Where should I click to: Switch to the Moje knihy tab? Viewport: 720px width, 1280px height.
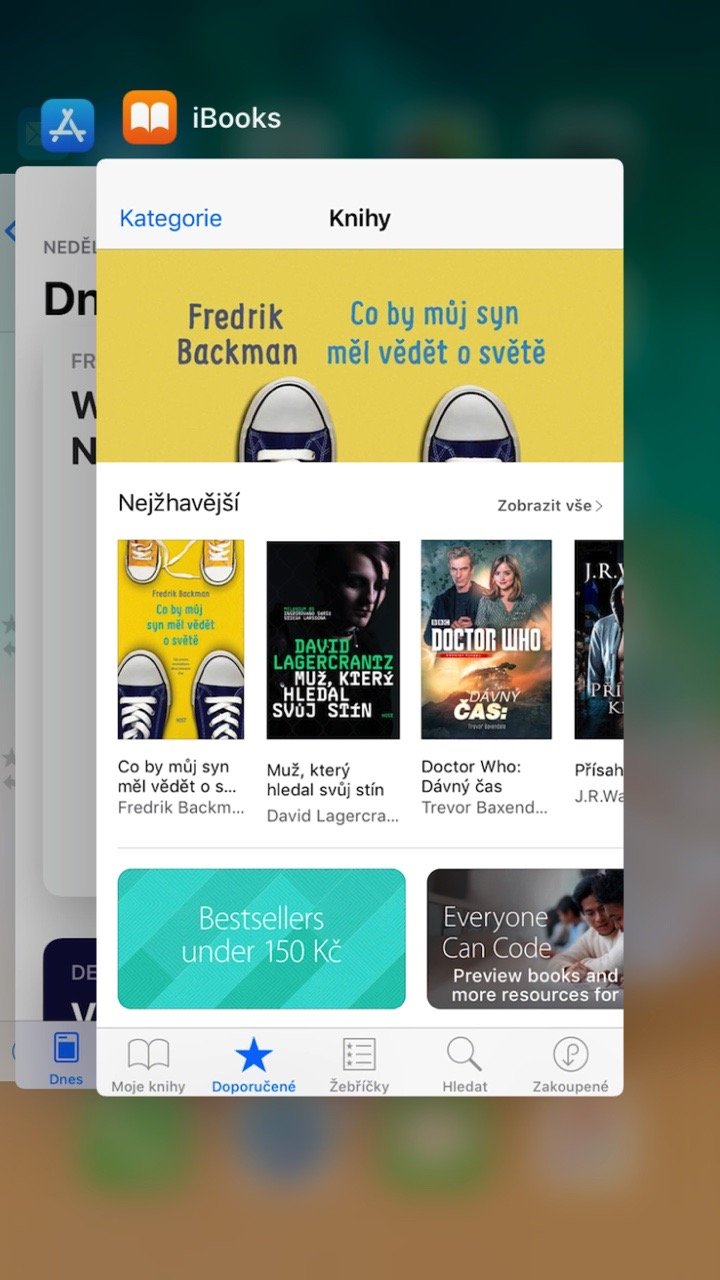148,1064
